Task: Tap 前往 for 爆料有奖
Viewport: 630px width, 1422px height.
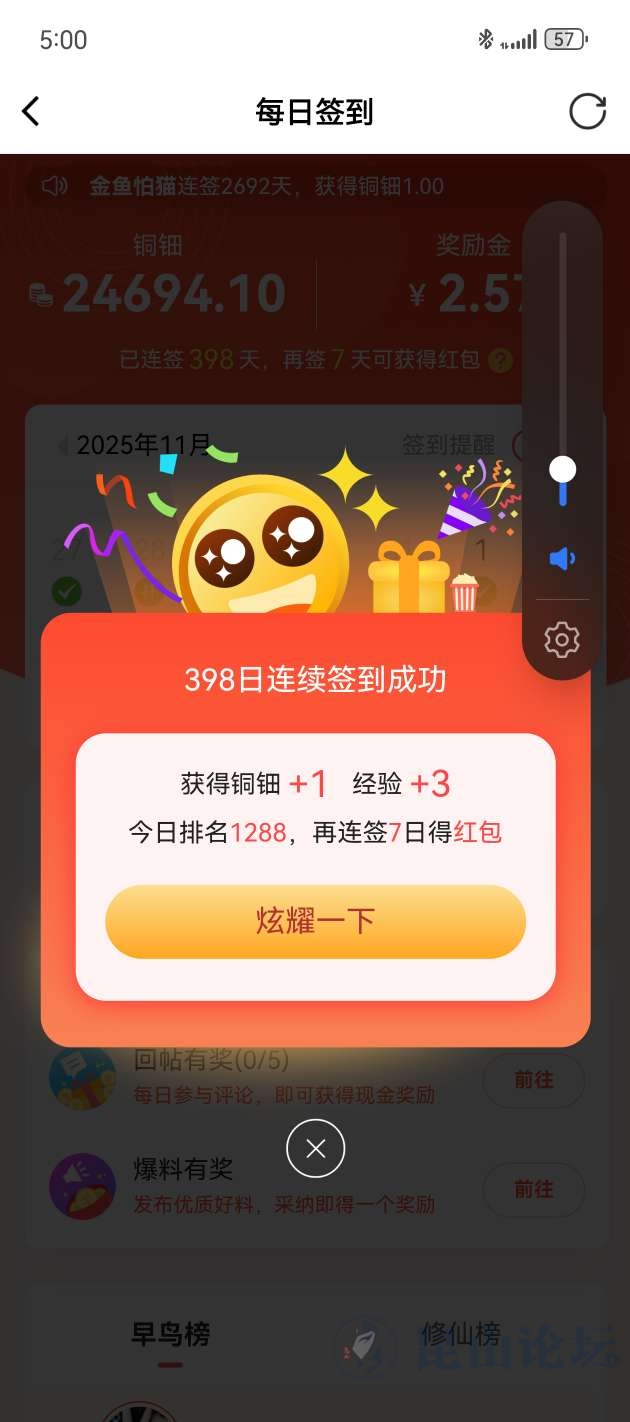Action: (x=534, y=1189)
